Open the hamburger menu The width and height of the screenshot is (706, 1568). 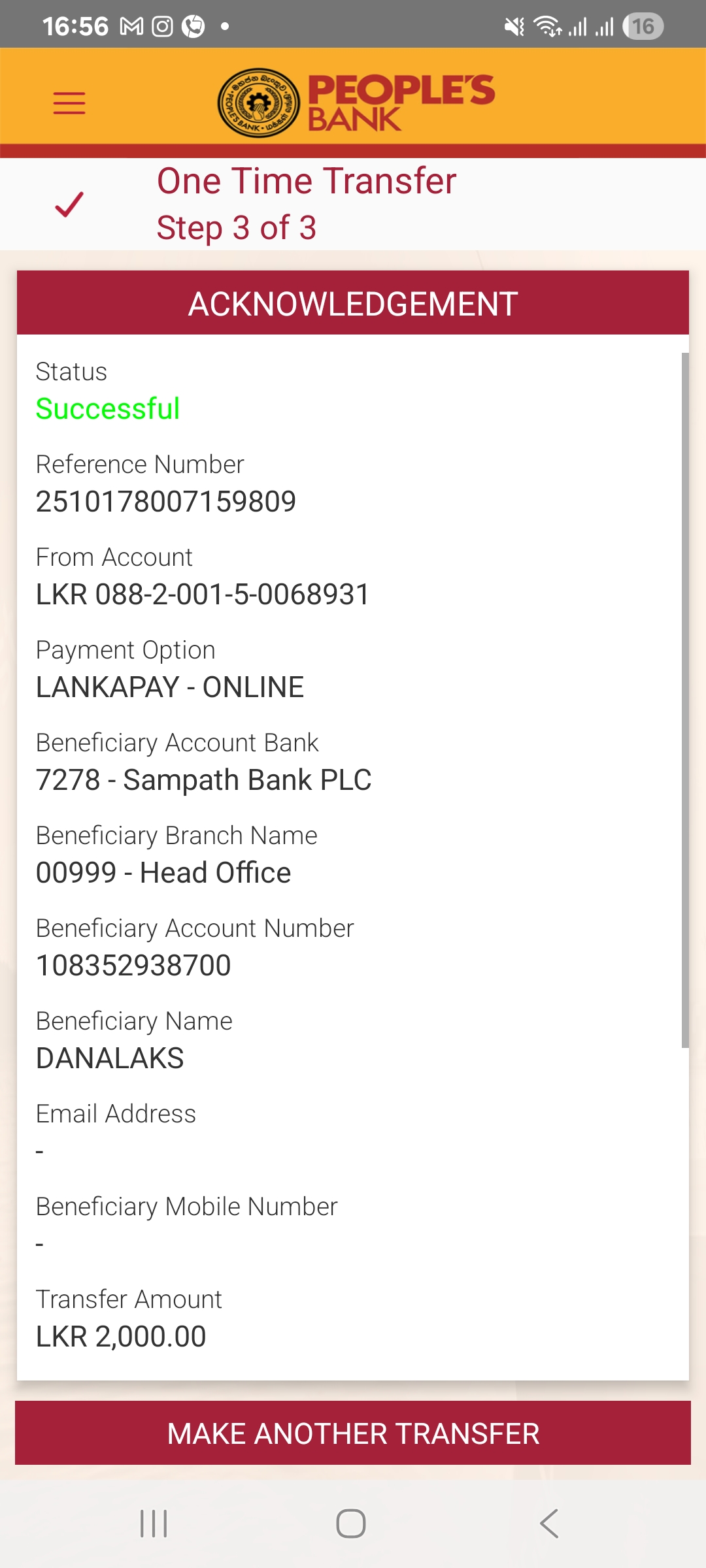69,103
